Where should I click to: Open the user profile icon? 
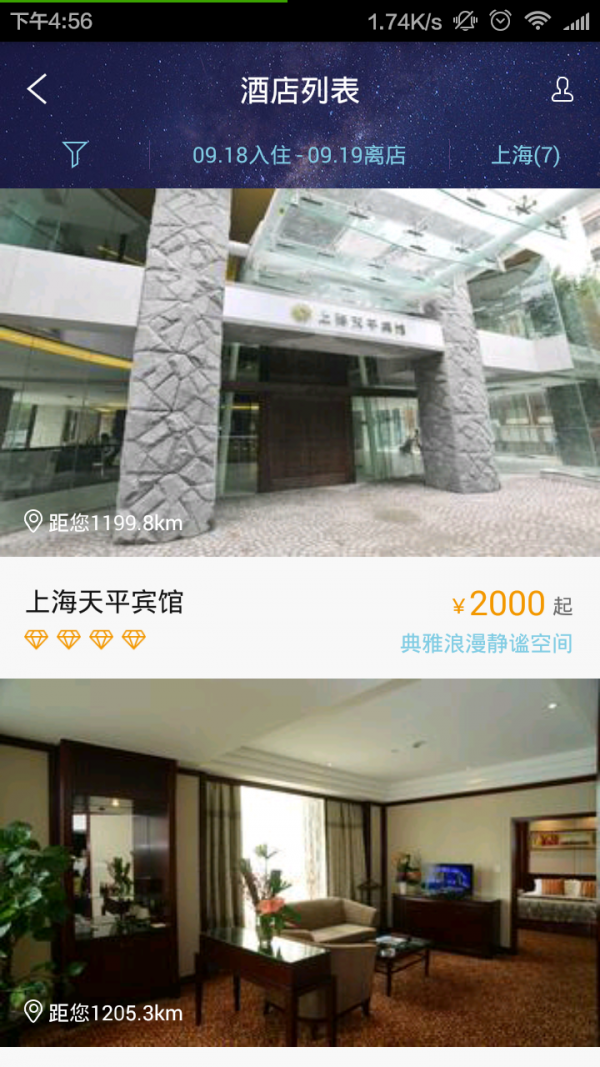pos(562,90)
